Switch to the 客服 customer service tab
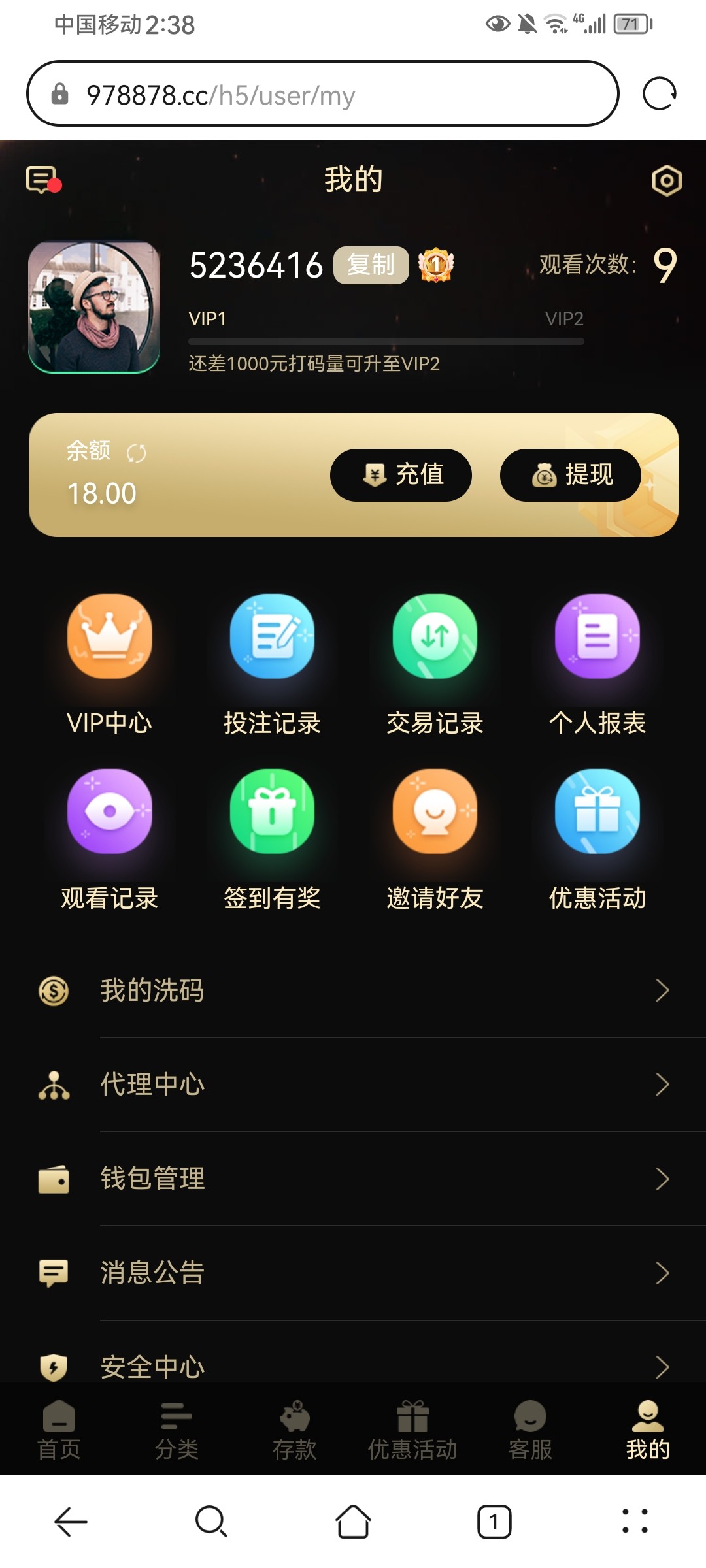Viewport: 706px width, 1568px height. (530, 1429)
